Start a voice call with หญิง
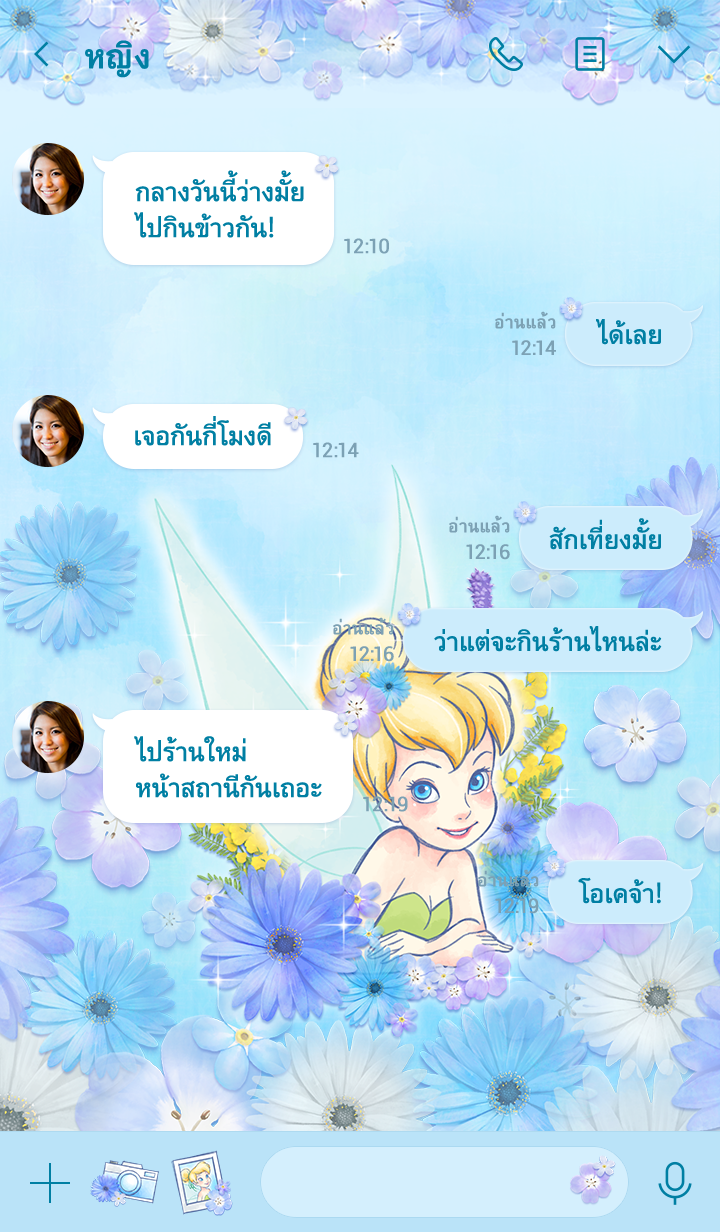This screenshot has width=720, height=1232. (506, 55)
